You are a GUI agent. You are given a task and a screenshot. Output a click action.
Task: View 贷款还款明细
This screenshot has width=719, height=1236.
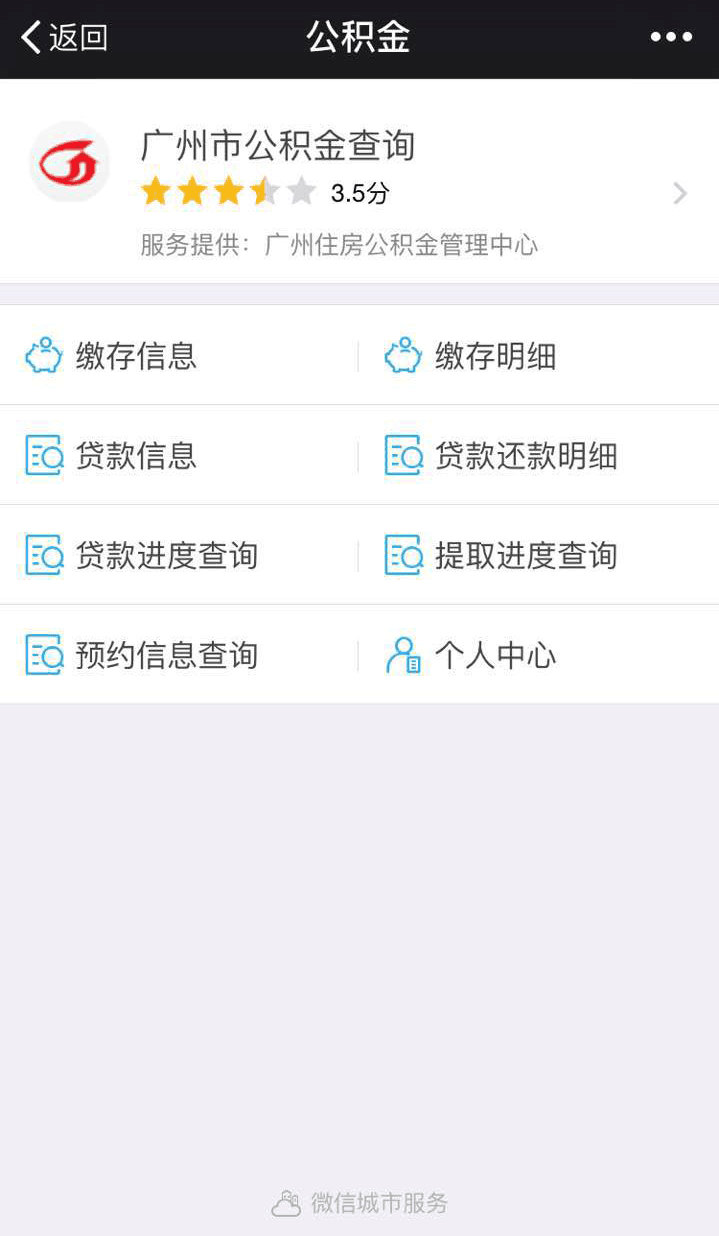(539, 455)
